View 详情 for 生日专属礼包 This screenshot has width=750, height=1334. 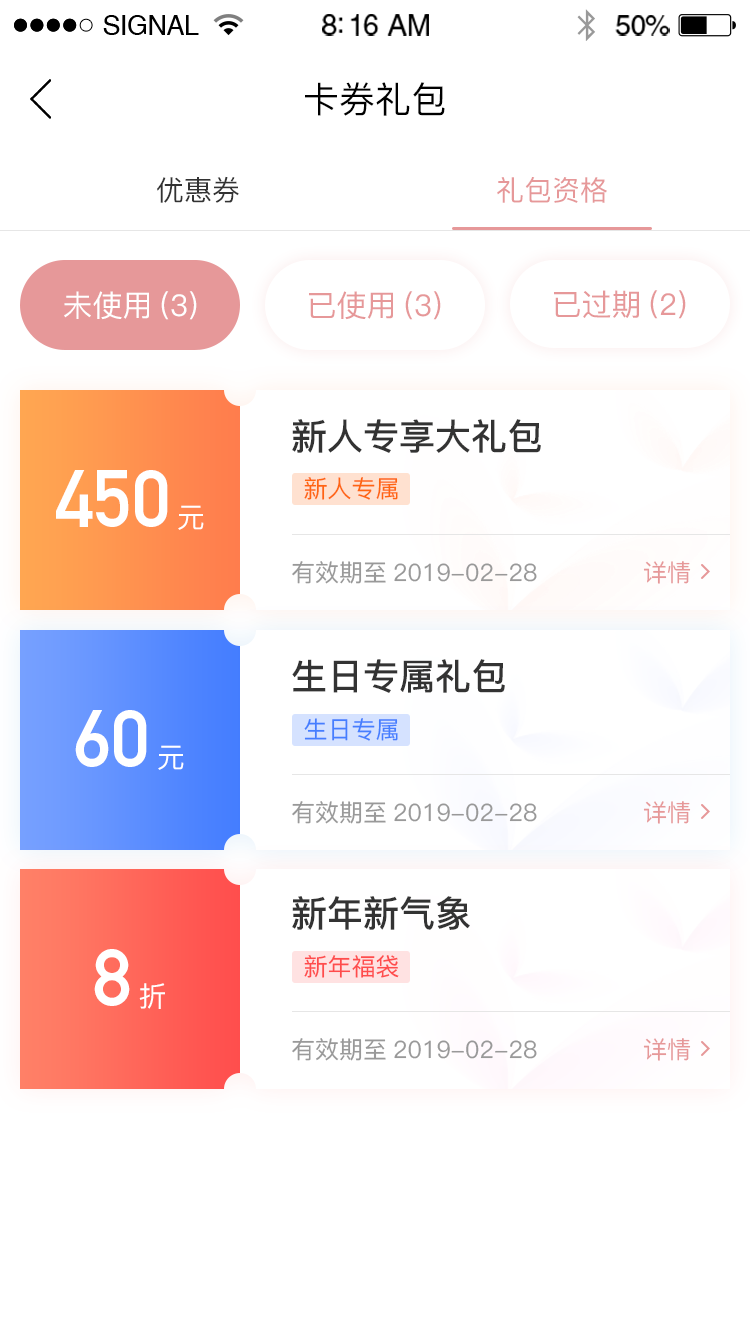(x=677, y=812)
